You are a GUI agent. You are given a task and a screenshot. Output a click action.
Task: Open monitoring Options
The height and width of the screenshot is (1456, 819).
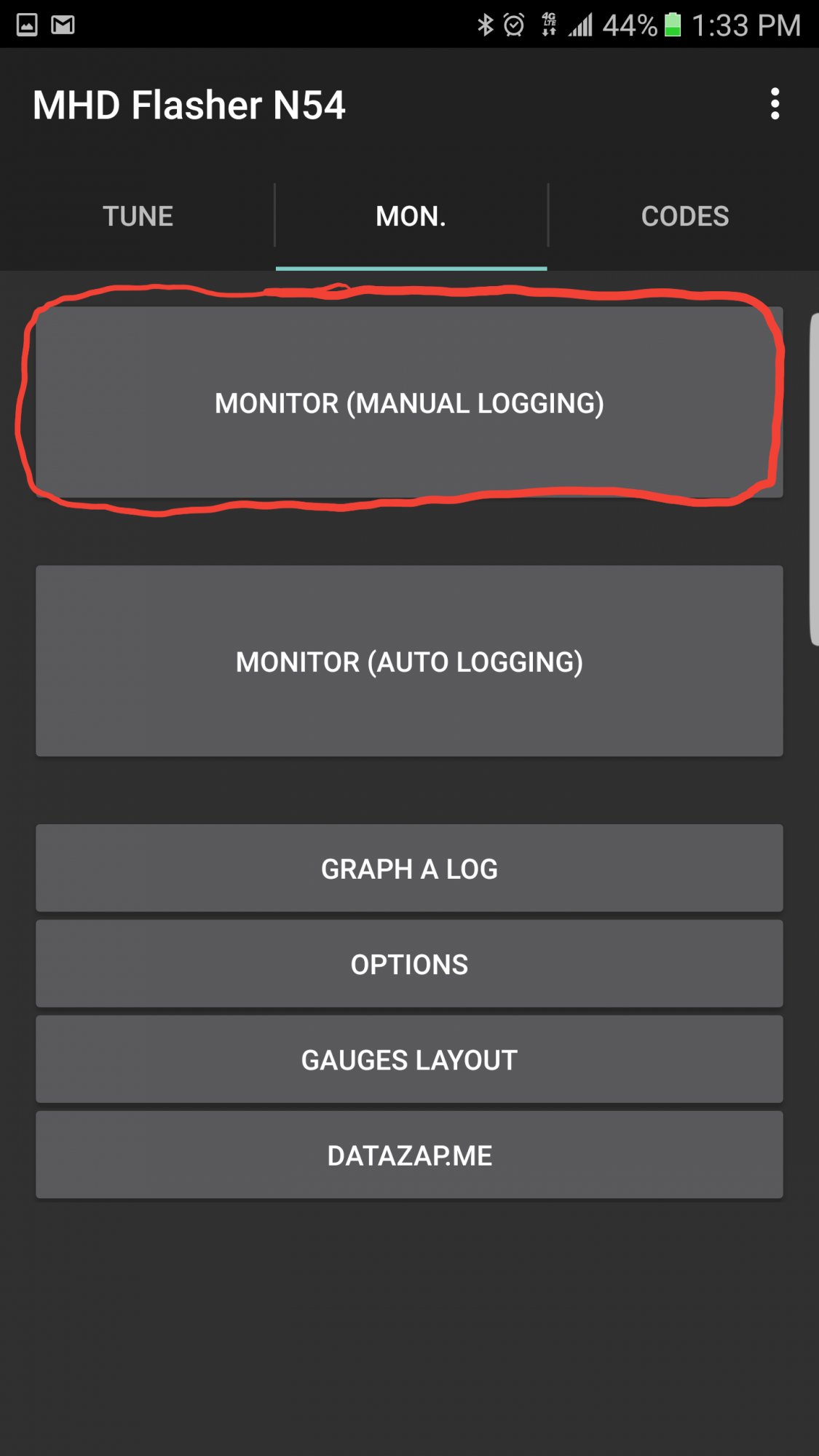tap(409, 963)
